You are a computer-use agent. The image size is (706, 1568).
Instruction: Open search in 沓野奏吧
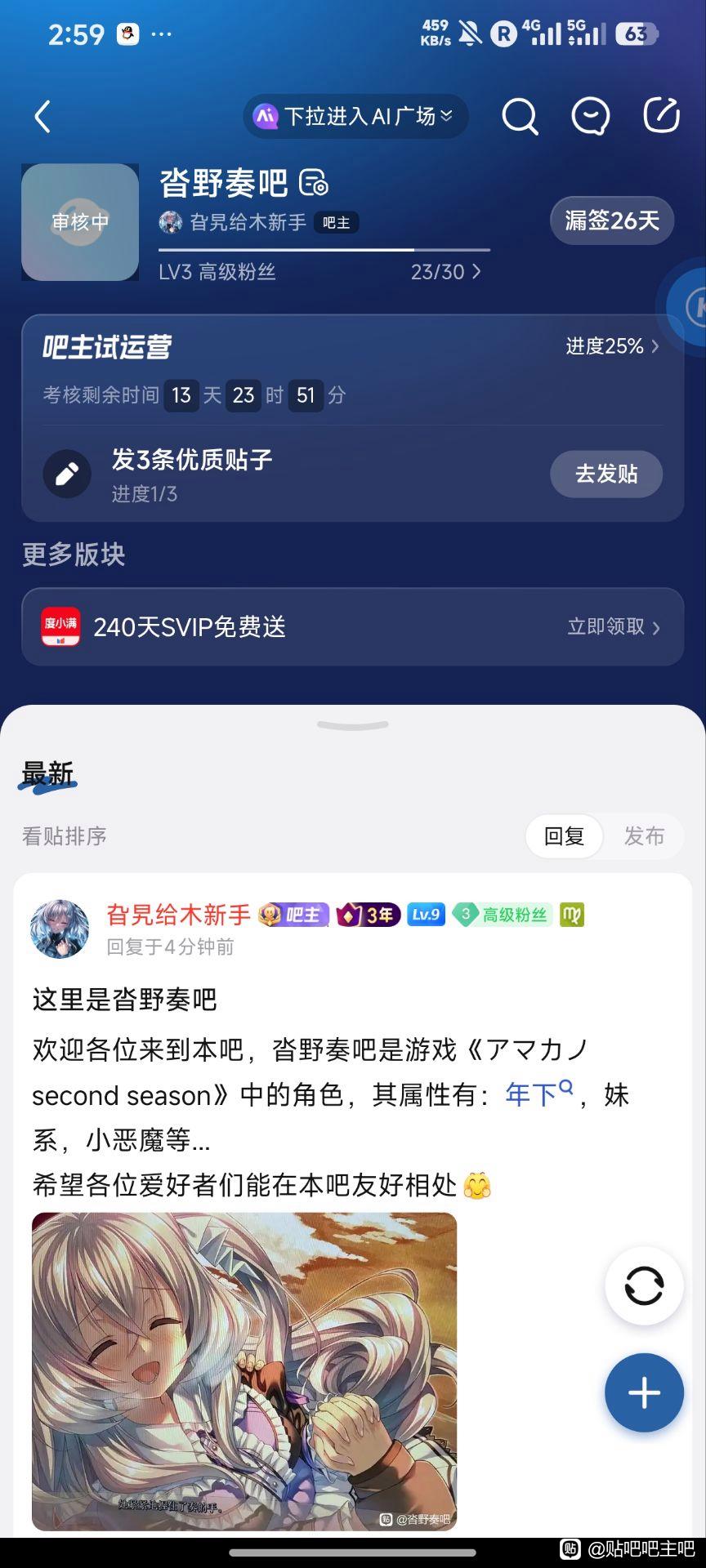point(520,117)
